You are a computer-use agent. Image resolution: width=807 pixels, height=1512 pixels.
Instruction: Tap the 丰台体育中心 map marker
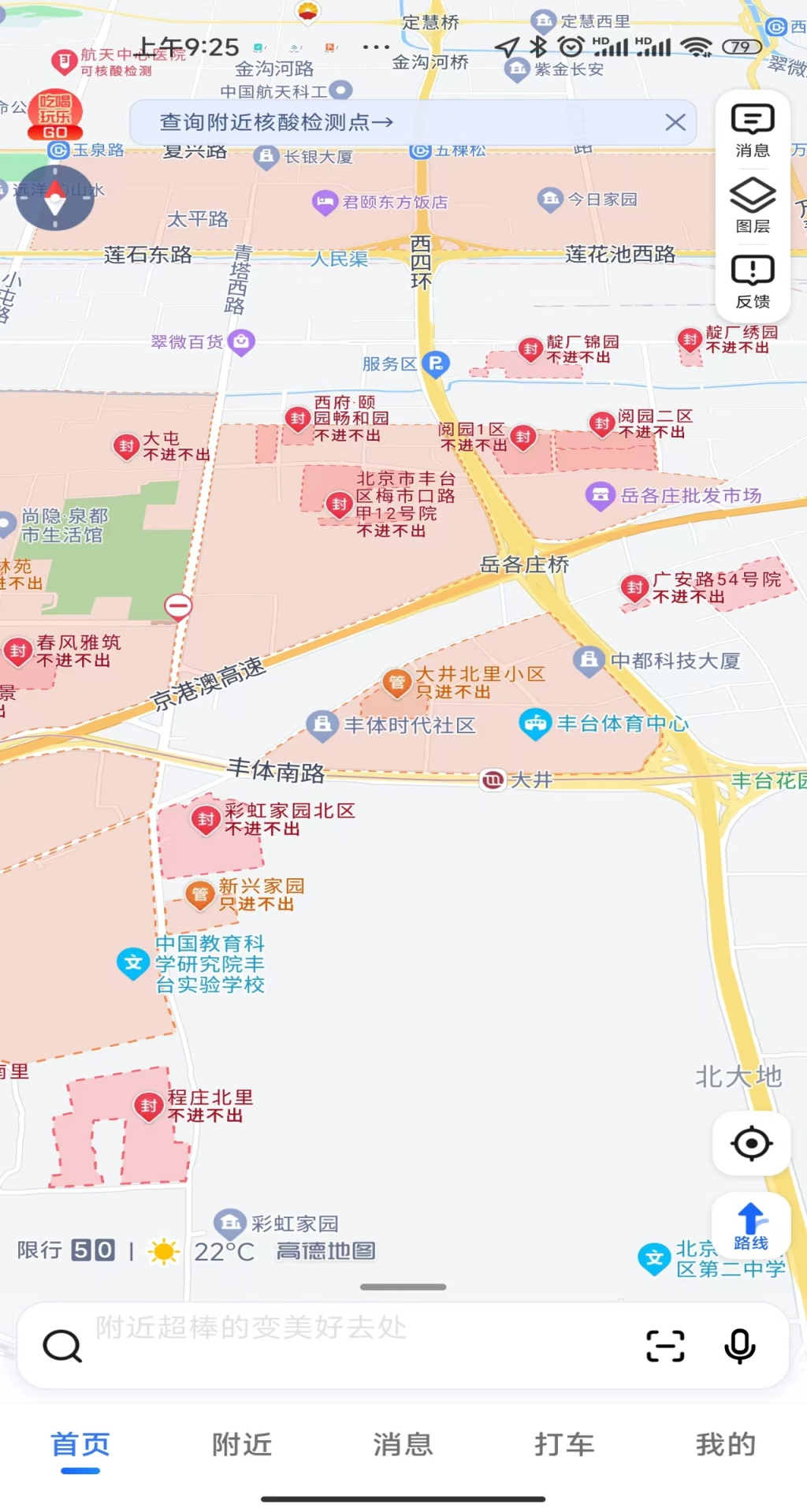point(535,724)
